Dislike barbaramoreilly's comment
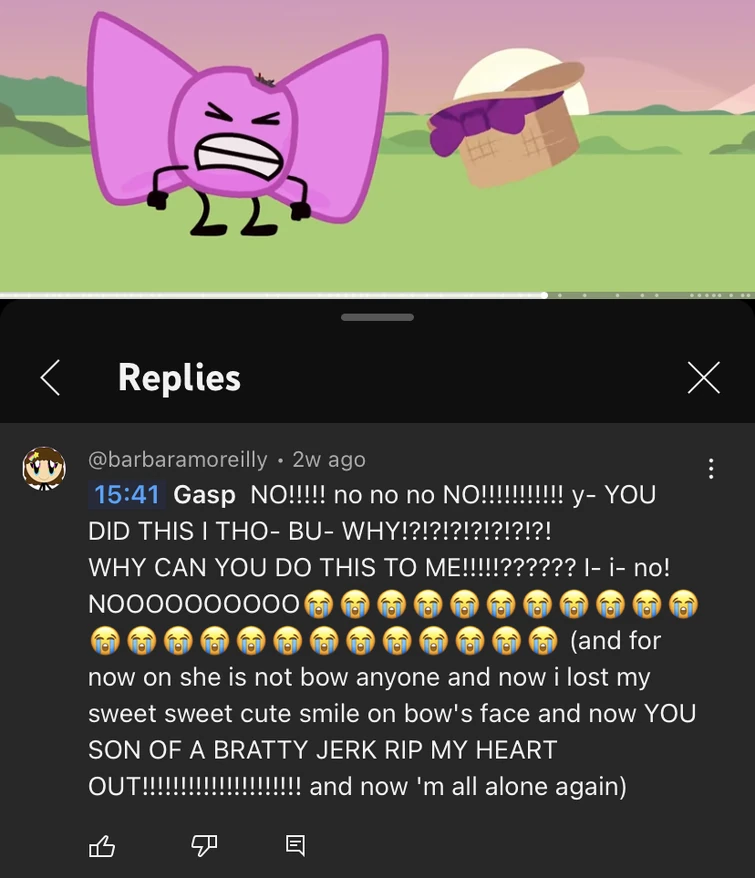This screenshot has height=878, width=755. tap(203, 846)
